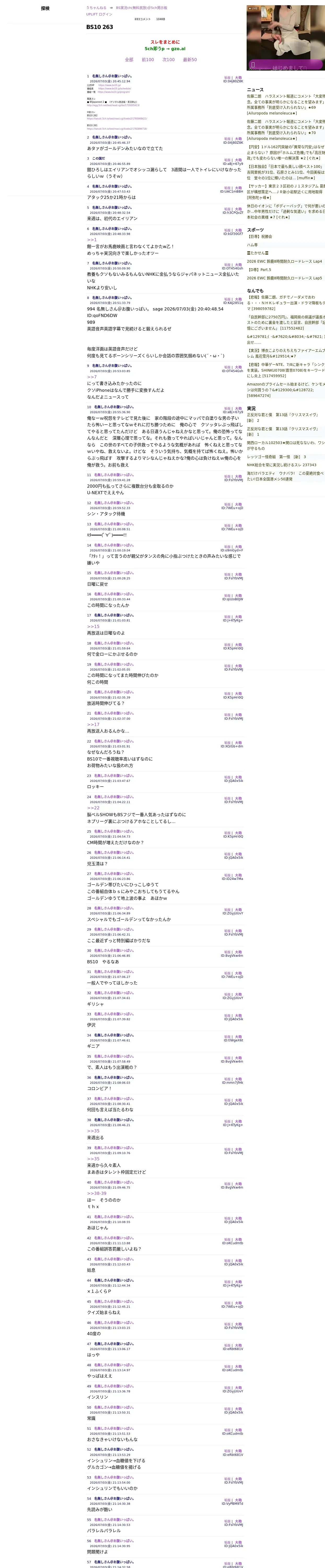Follow the >>1 anchor in post 6
This screenshot has height=1568, width=325.
click(92, 240)
